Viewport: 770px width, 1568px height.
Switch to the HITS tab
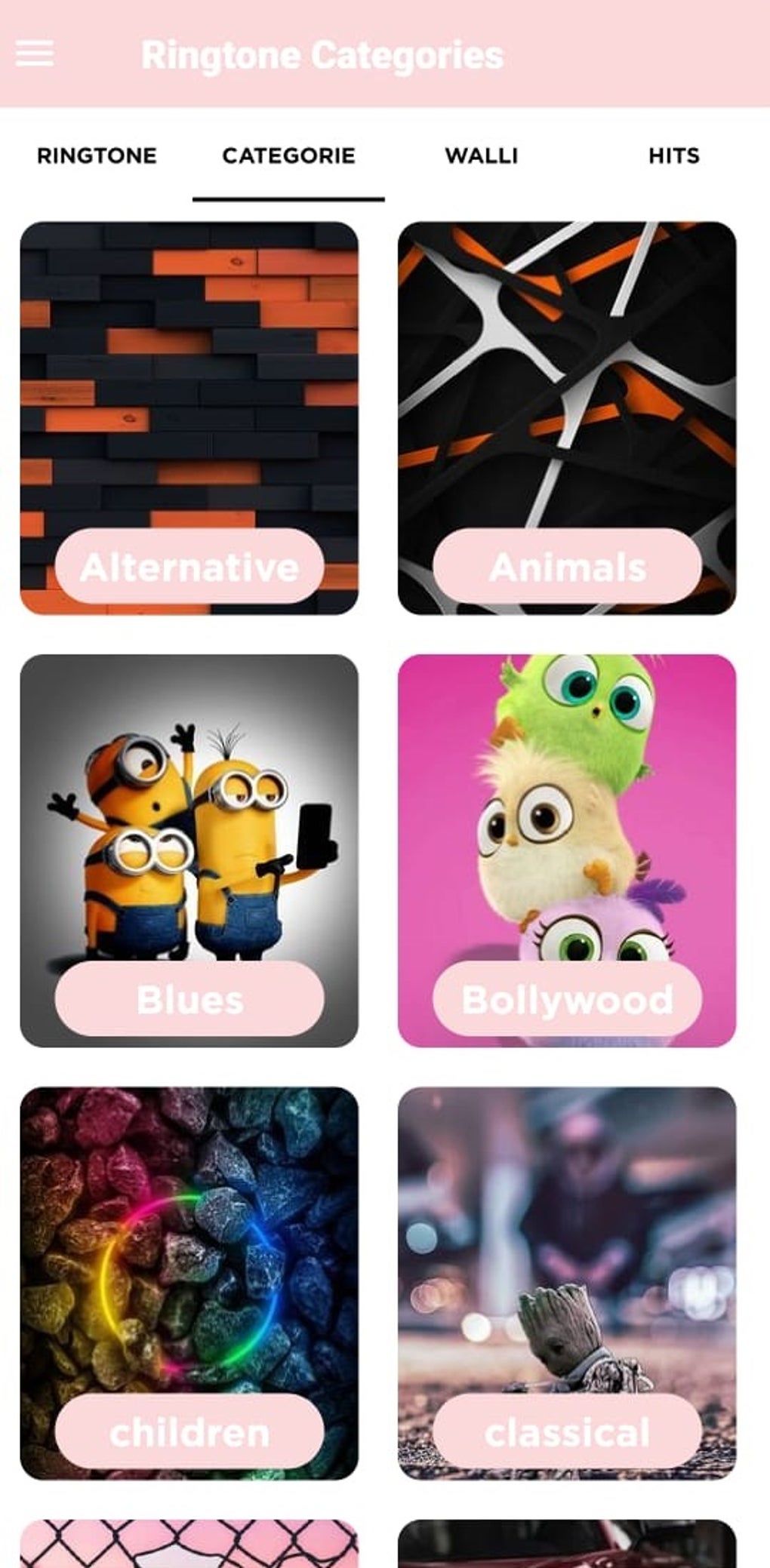(x=673, y=155)
